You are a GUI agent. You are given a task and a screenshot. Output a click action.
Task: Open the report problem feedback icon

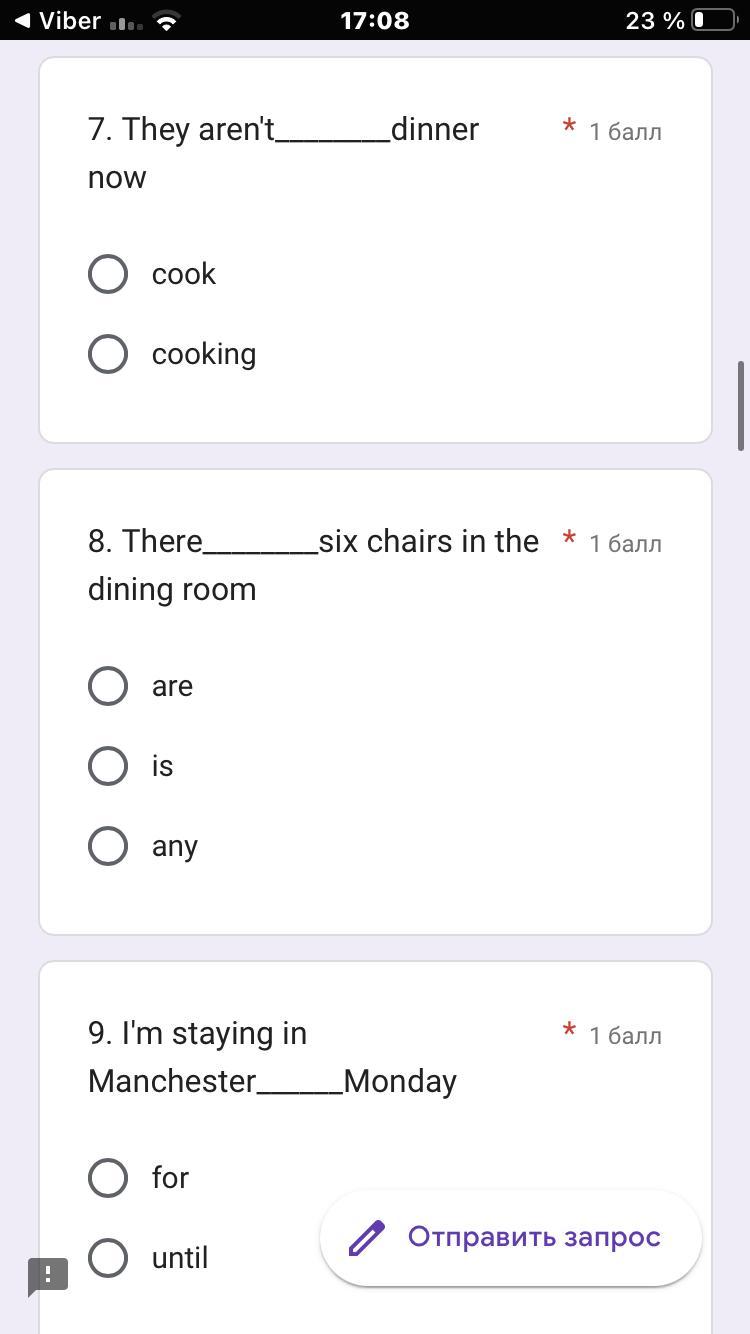(48, 1276)
